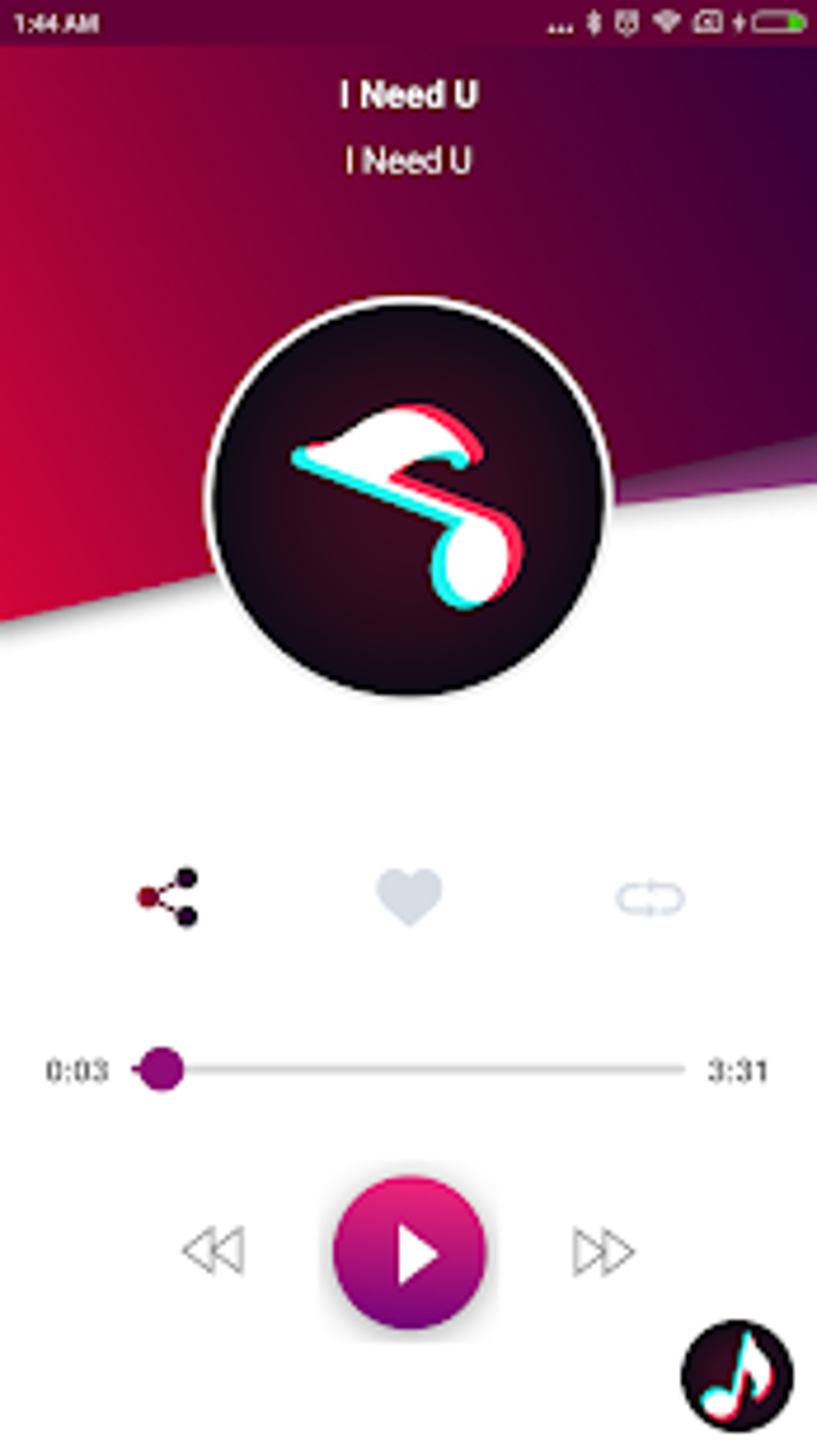Skip forward to the next track
This screenshot has width=817, height=1456.
[x=603, y=1251]
